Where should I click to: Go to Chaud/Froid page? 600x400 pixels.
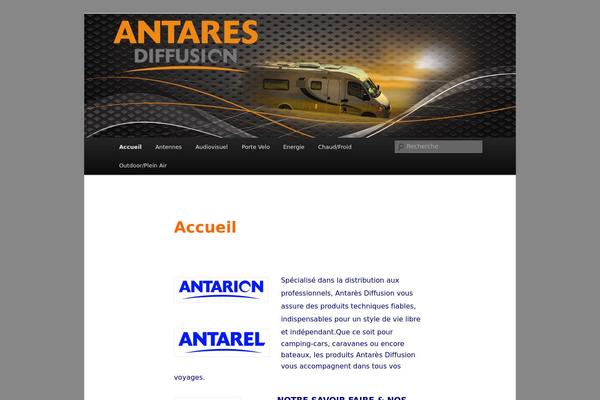[x=335, y=147]
